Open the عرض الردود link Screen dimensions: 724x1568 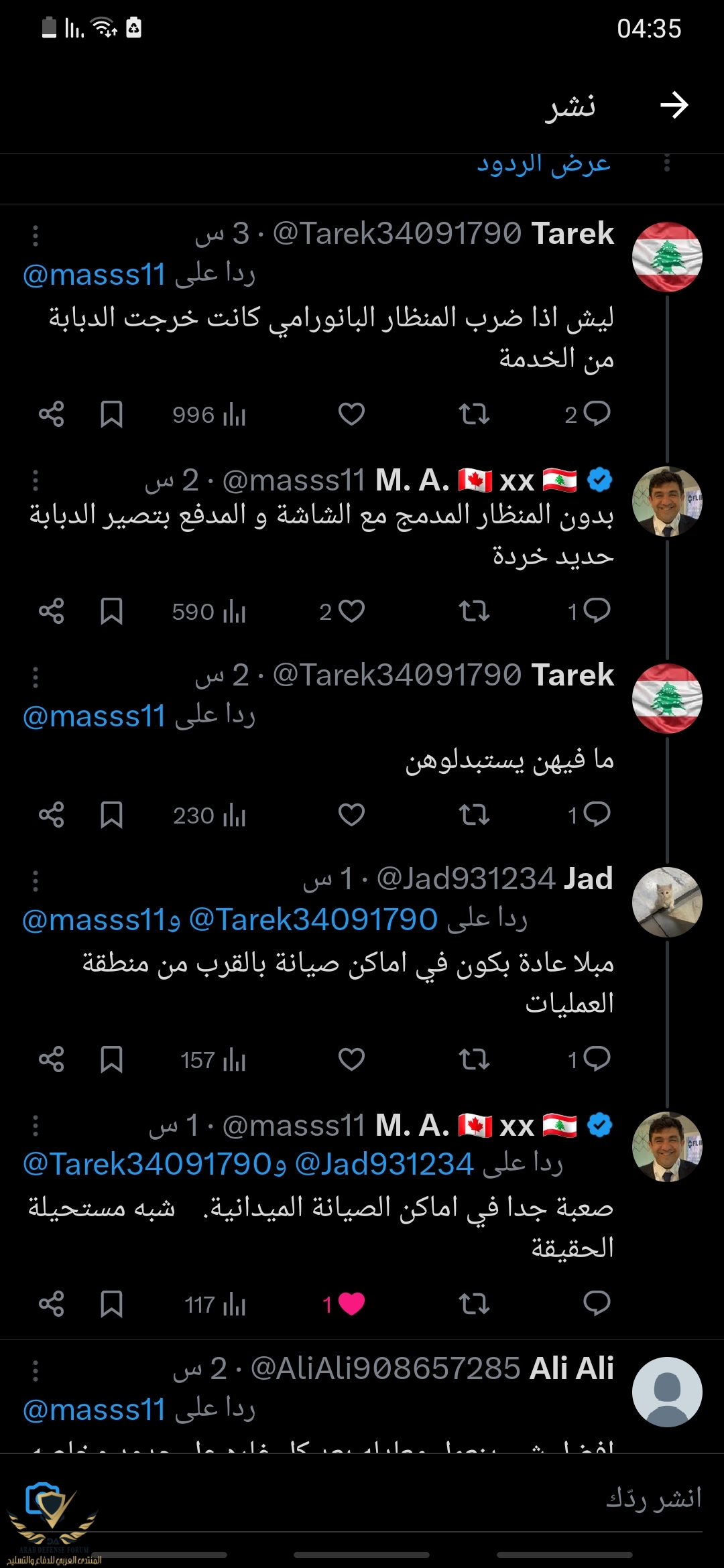(x=543, y=164)
